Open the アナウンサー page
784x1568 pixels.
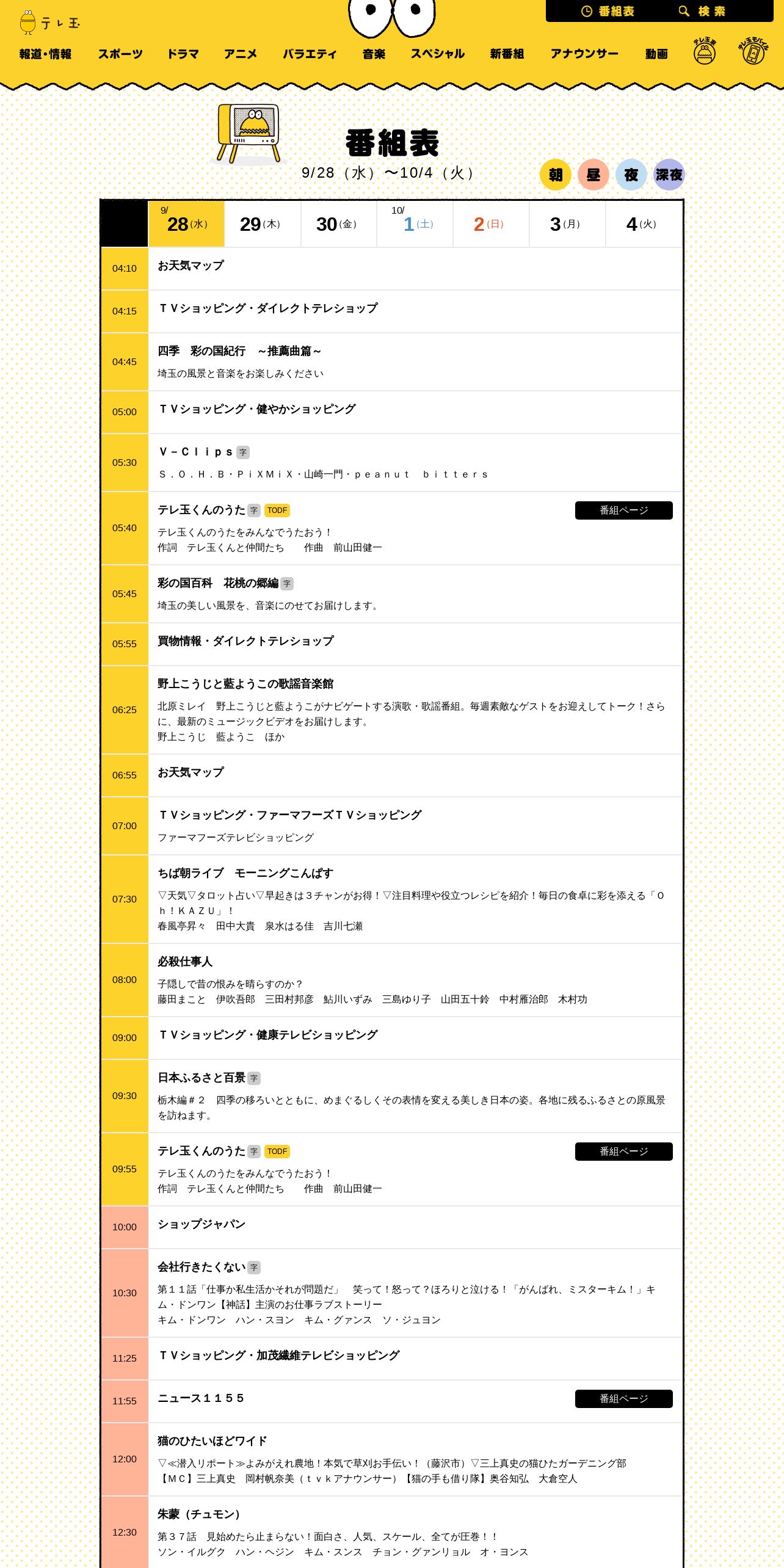pos(584,54)
